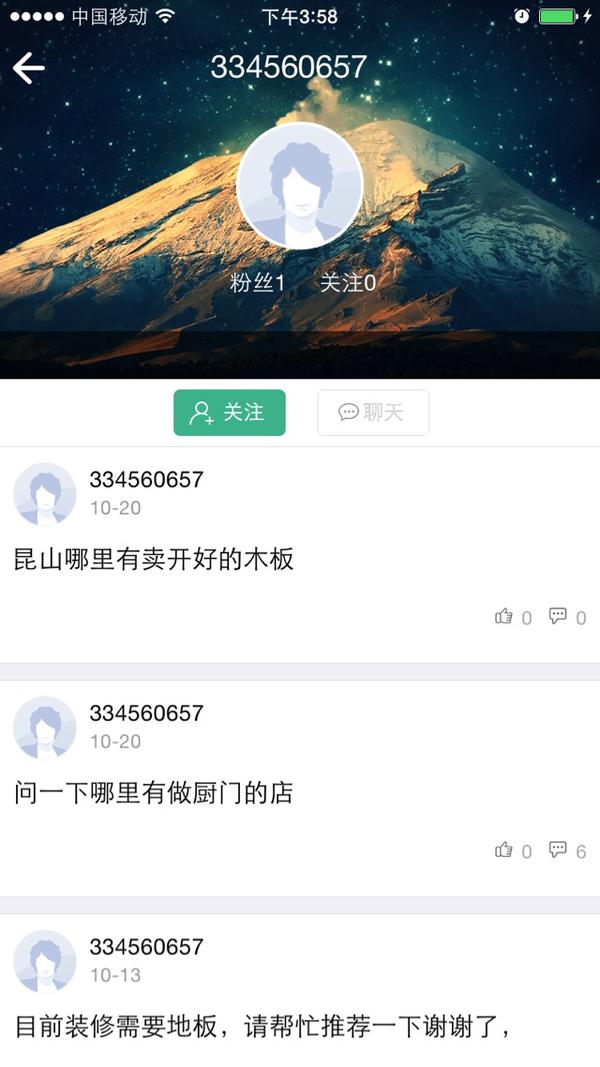The width and height of the screenshot is (600, 1067).
Task: Like the post about 木板
Action: pyautogui.click(x=513, y=617)
